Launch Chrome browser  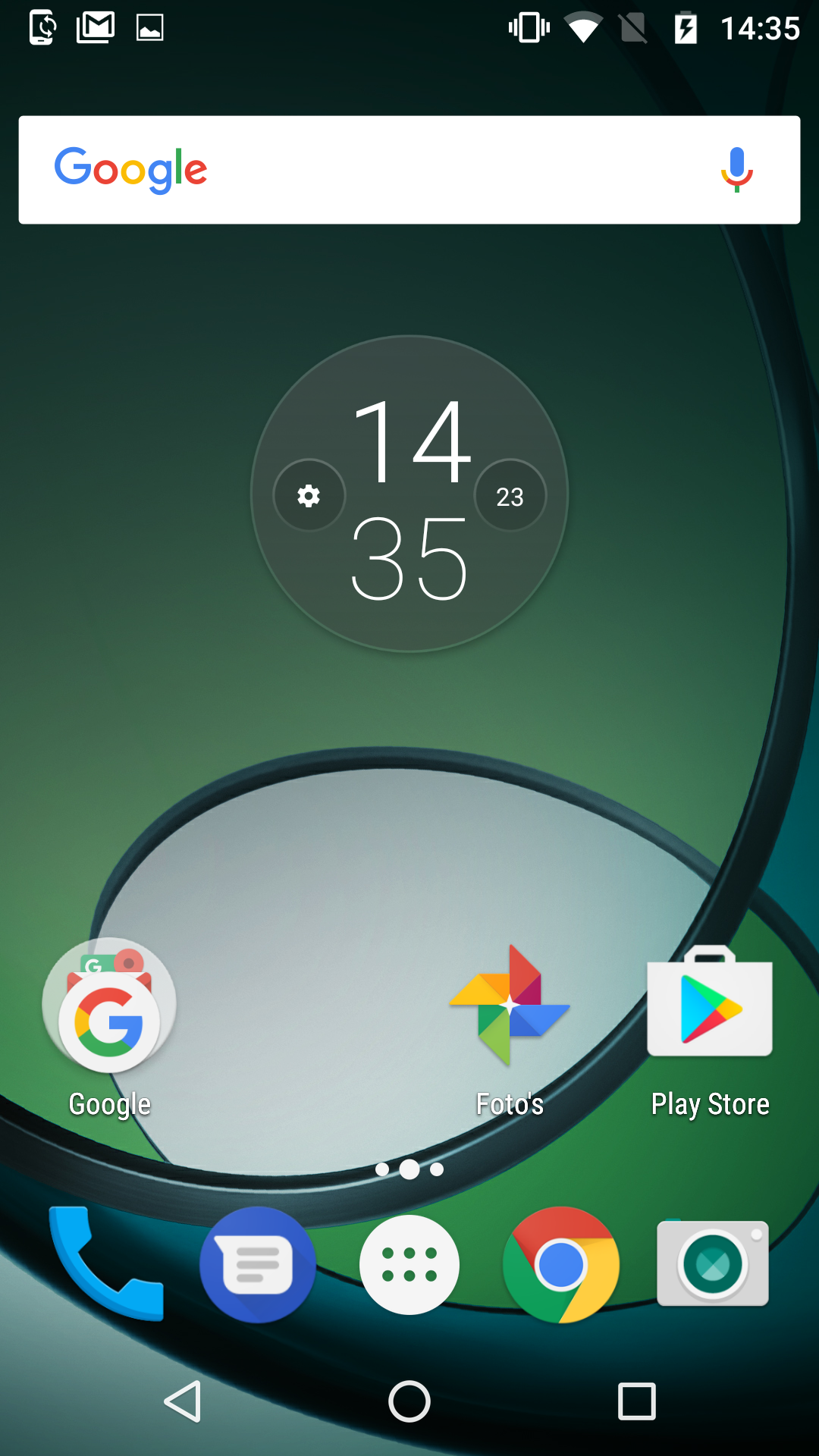(x=561, y=1264)
